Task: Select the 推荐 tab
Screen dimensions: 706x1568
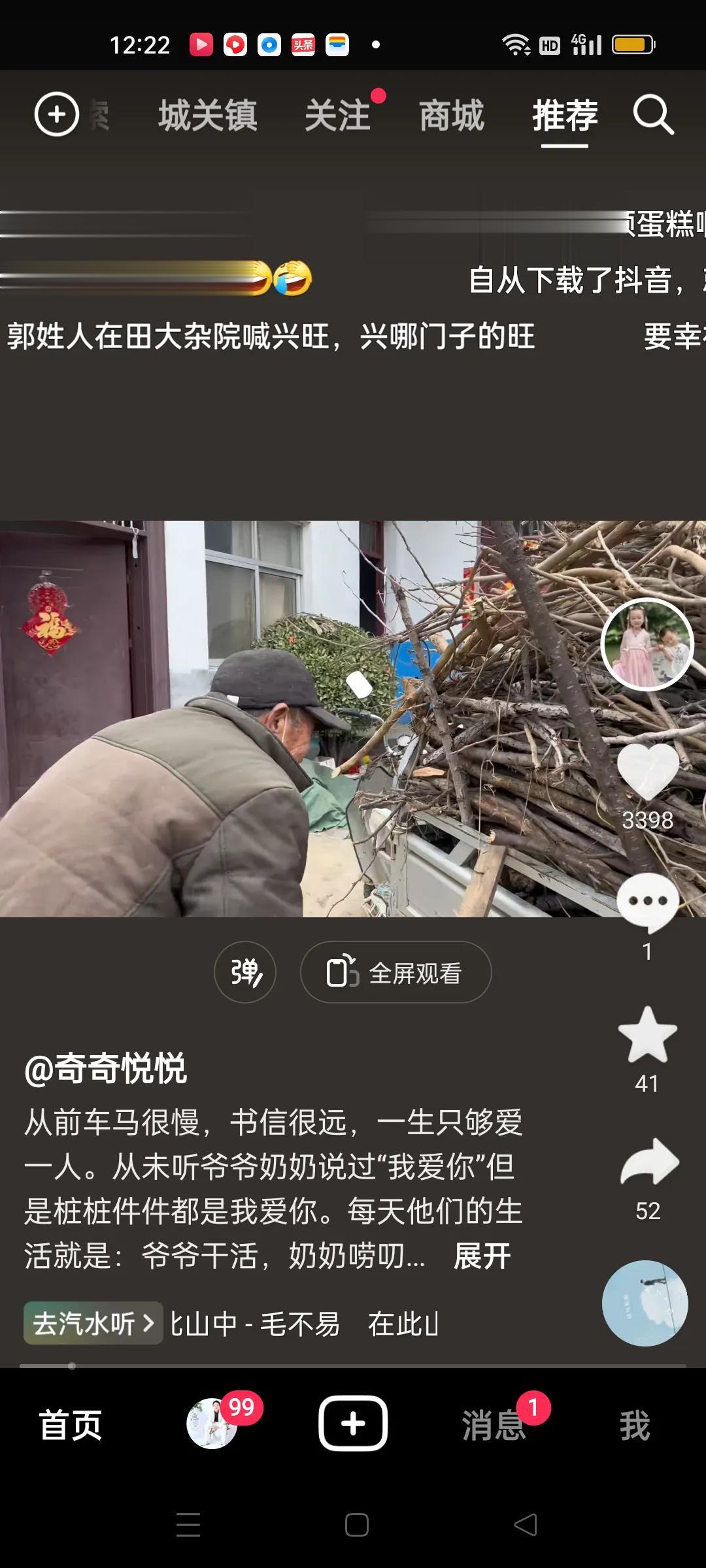Action: coord(565,116)
